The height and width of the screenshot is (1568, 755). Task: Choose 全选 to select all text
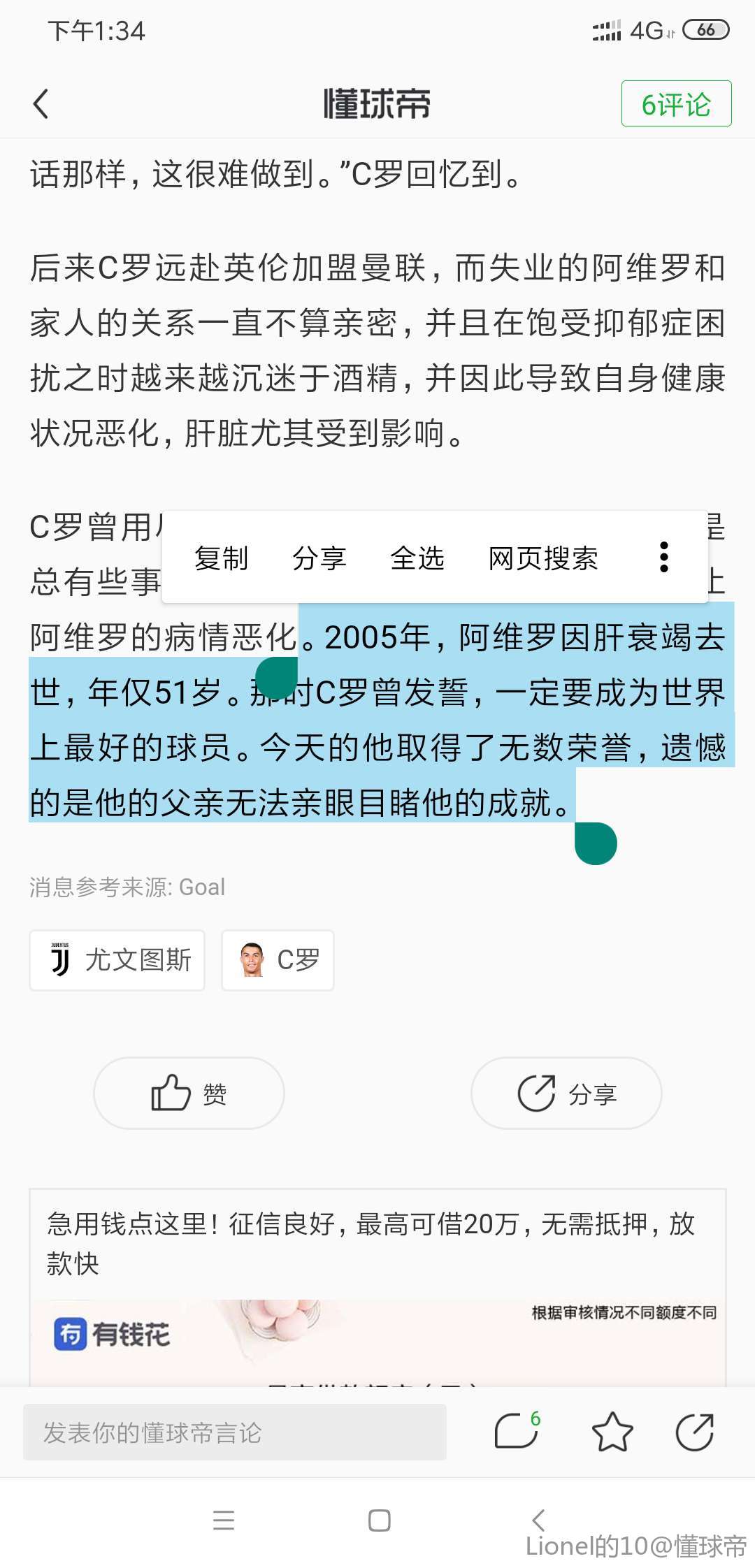[417, 558]
